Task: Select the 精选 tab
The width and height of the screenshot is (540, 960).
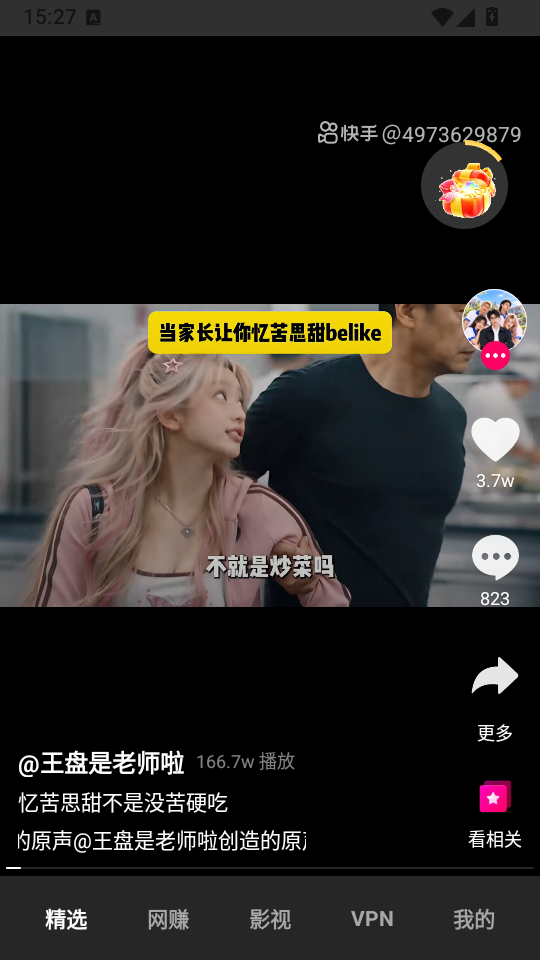Action: [x=66, y=920]
